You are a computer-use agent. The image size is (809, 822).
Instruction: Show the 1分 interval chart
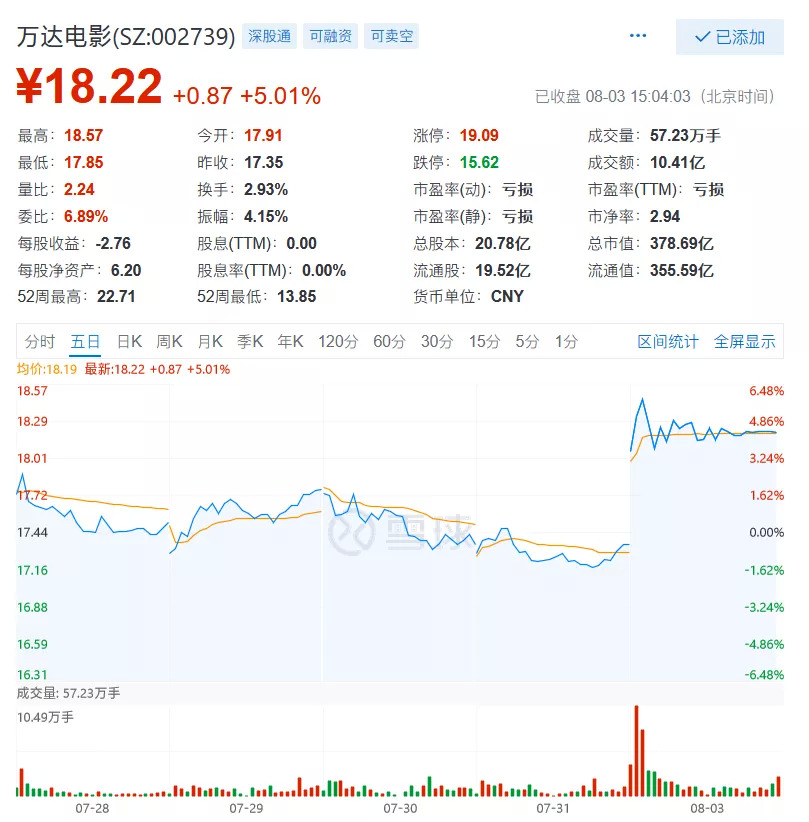(566, 342)
